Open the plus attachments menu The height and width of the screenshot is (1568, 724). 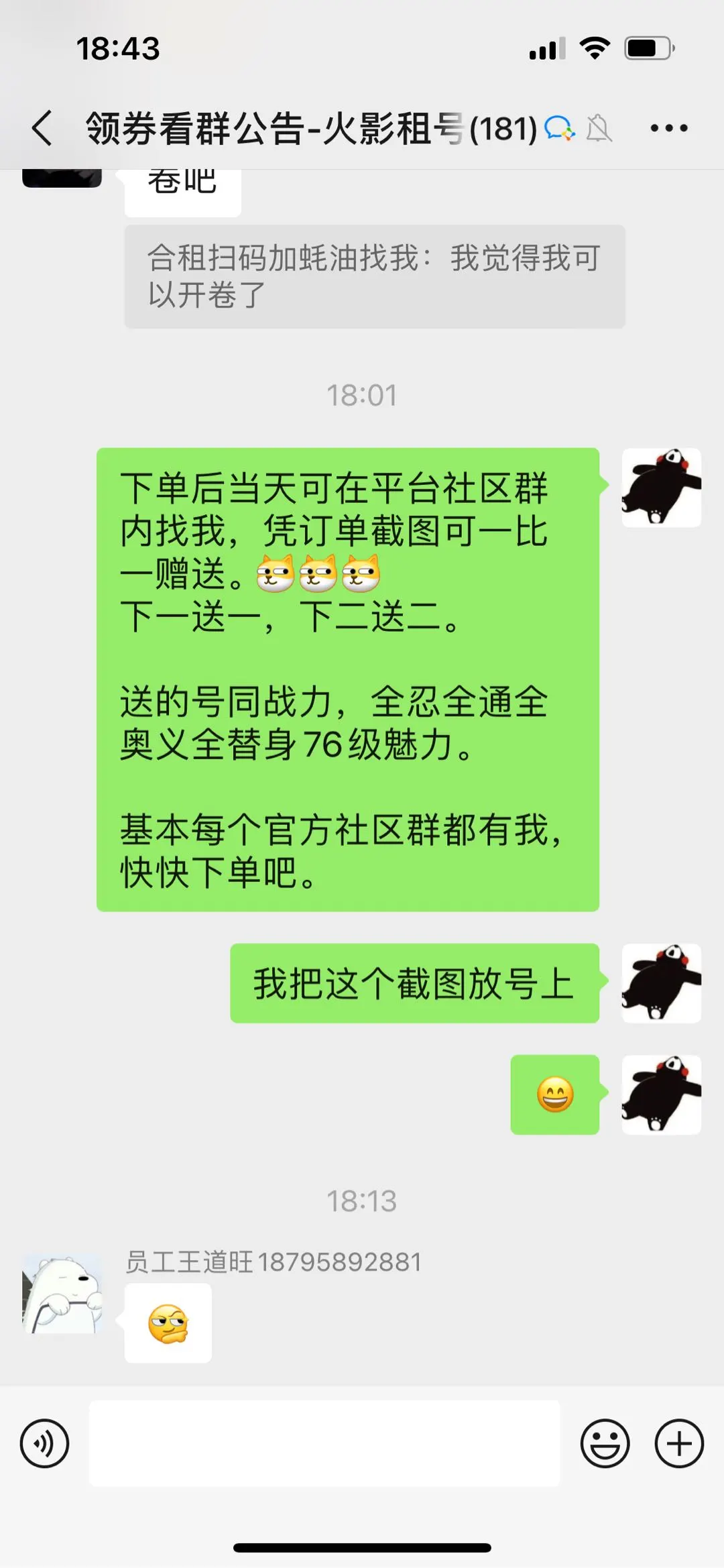point(678,1443)
